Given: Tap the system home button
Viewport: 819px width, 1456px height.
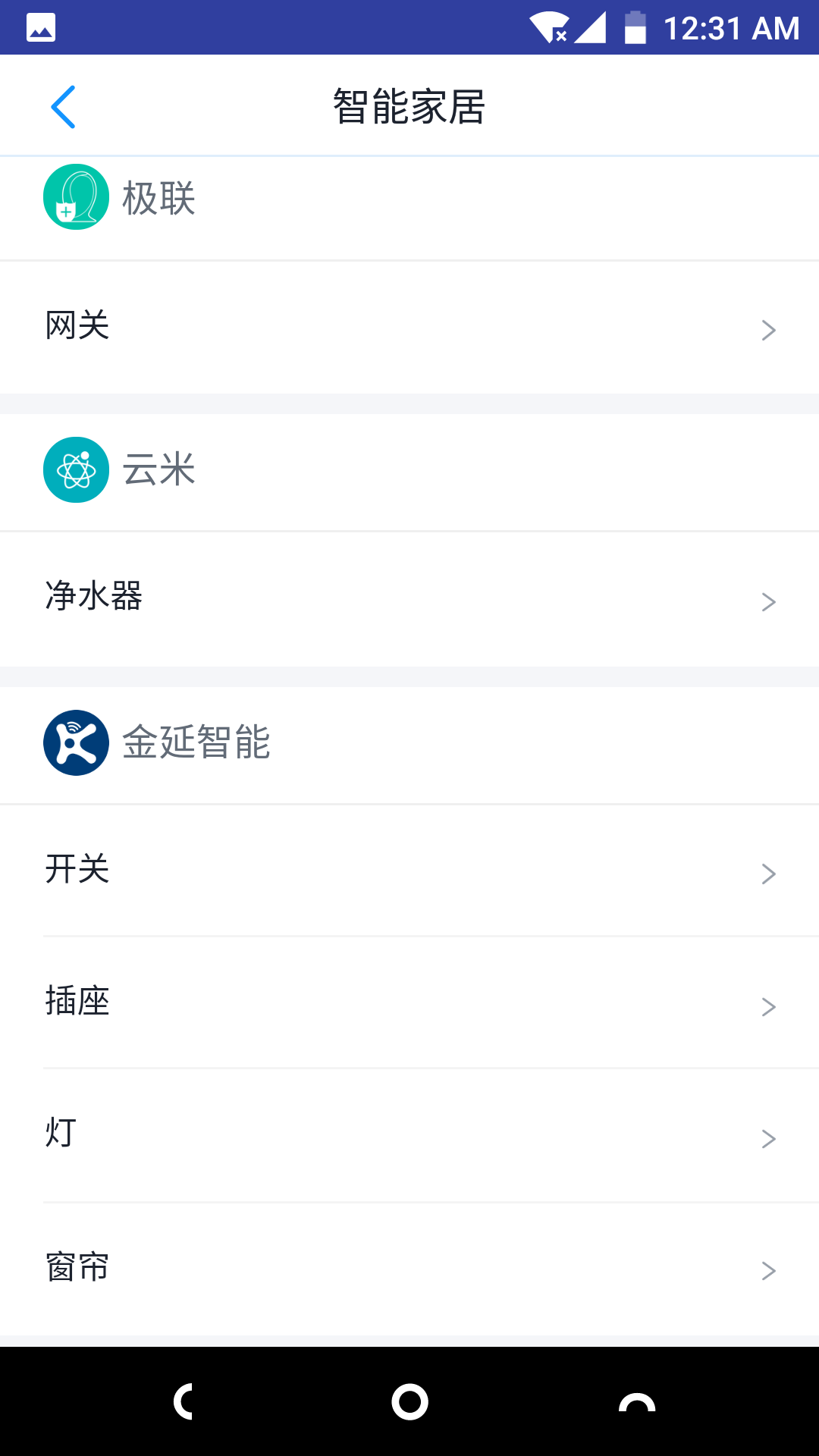Looking at the screenshot, I should 409,1401.
